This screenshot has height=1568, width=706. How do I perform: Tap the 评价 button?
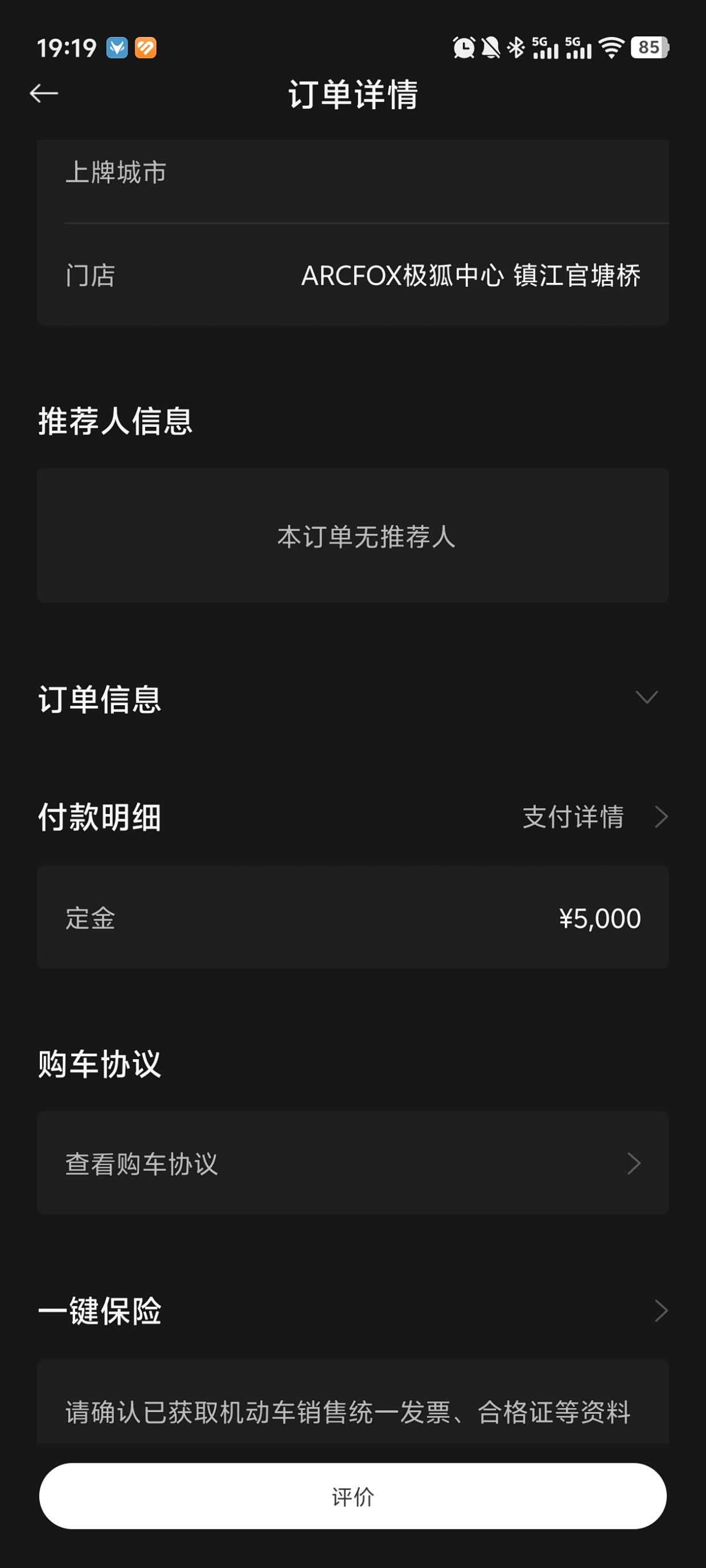tap(352, 1496)
